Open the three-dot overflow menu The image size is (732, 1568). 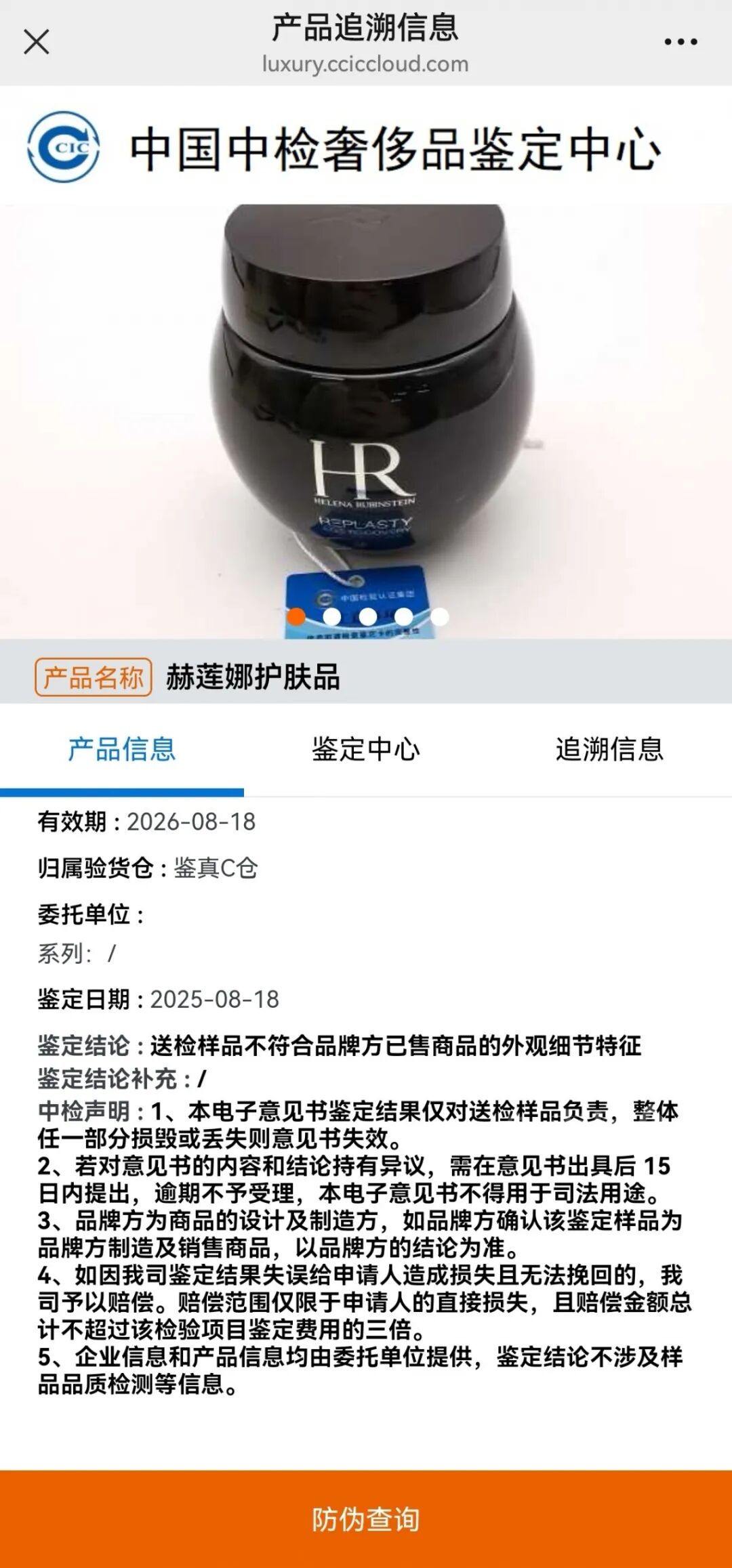click(x=680, y=42)
